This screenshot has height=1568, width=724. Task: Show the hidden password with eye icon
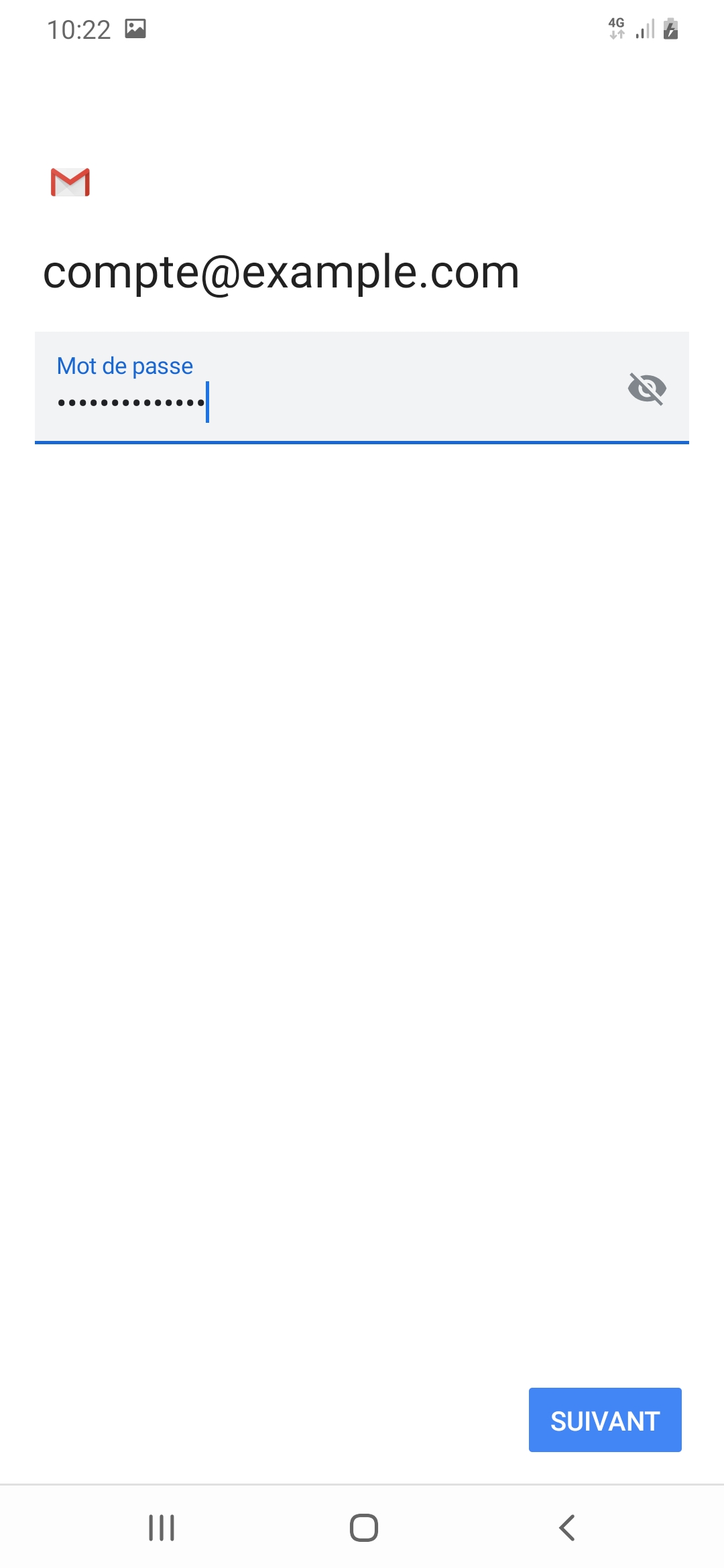point(647,389)
